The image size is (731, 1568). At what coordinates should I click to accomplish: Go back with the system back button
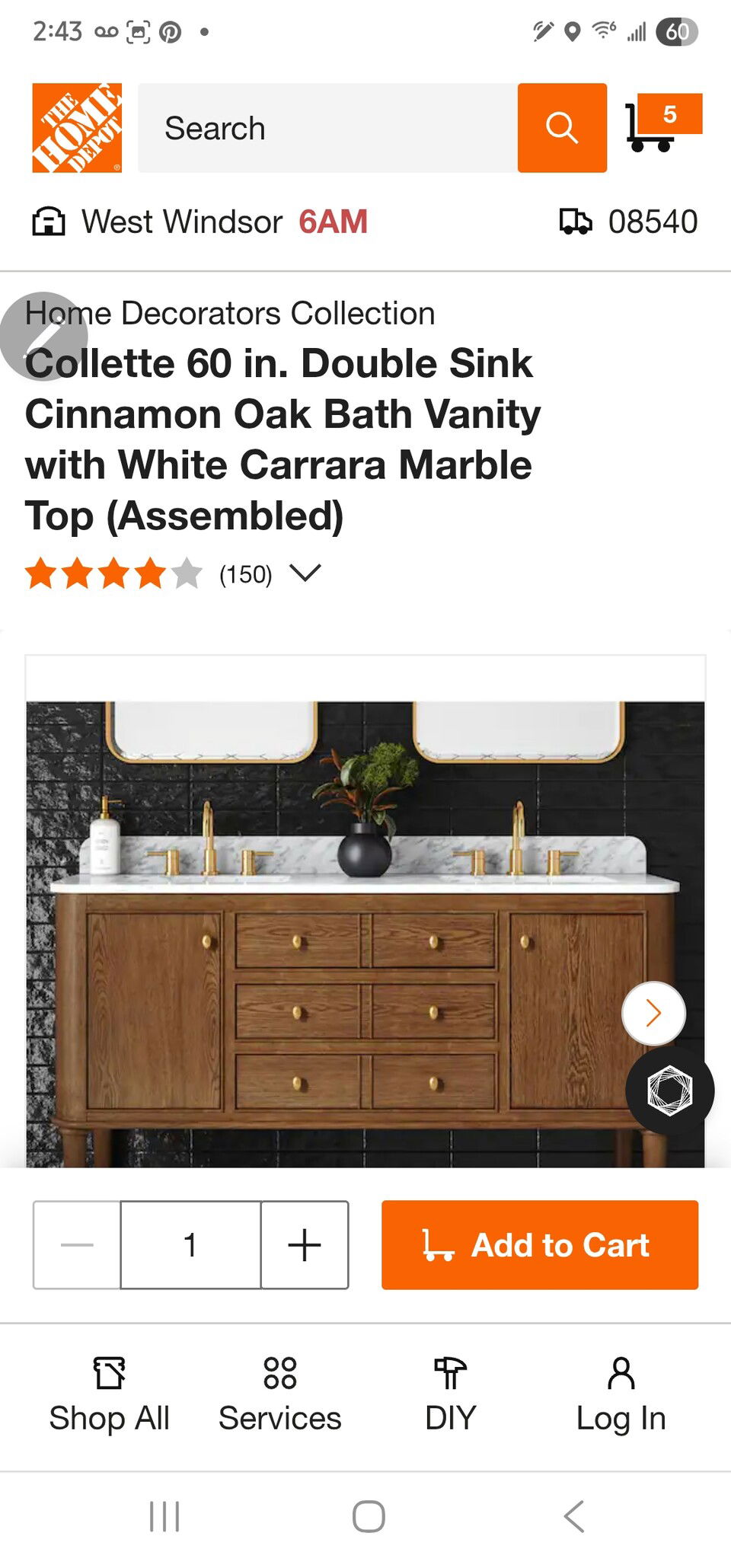pos(574,1515)
